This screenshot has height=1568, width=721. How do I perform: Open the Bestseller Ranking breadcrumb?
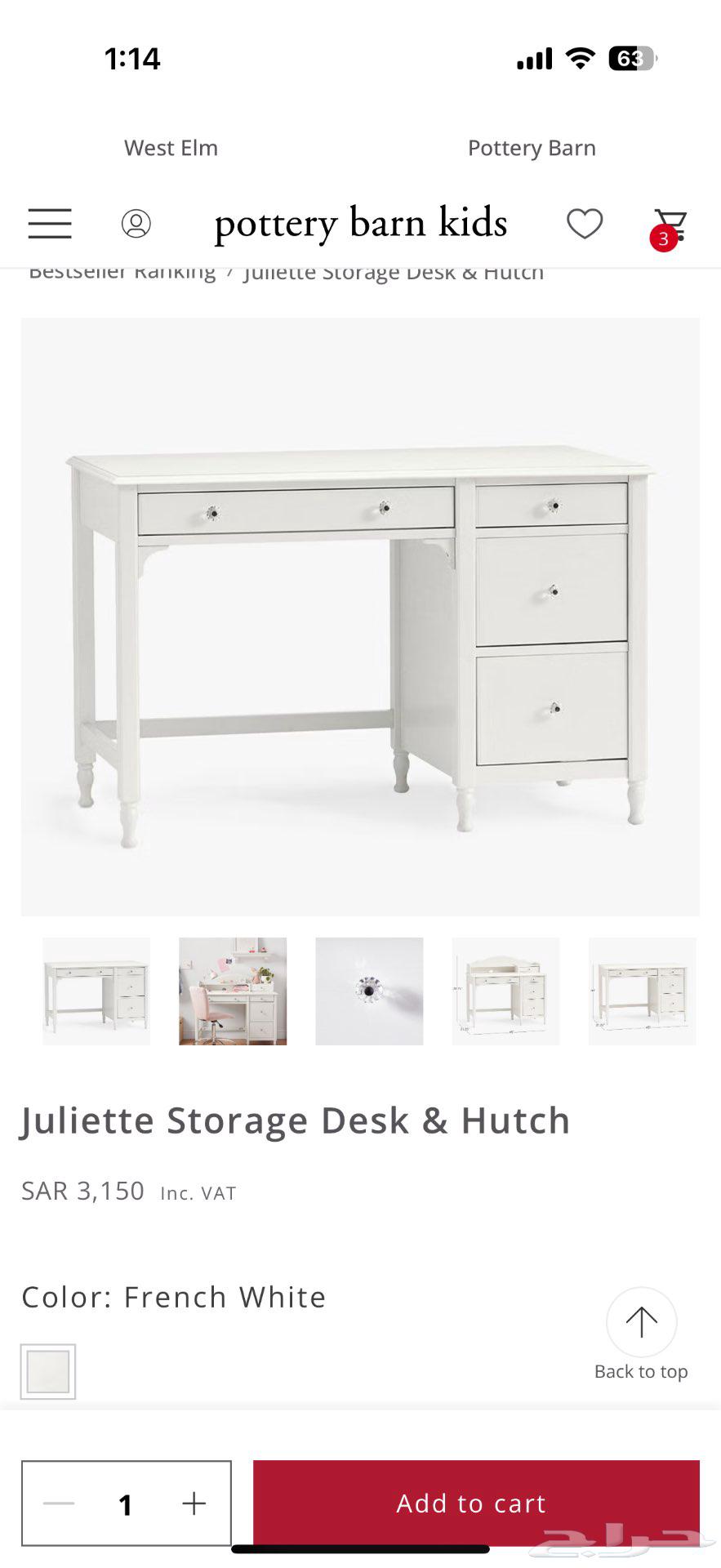click(x=122, y=273)
